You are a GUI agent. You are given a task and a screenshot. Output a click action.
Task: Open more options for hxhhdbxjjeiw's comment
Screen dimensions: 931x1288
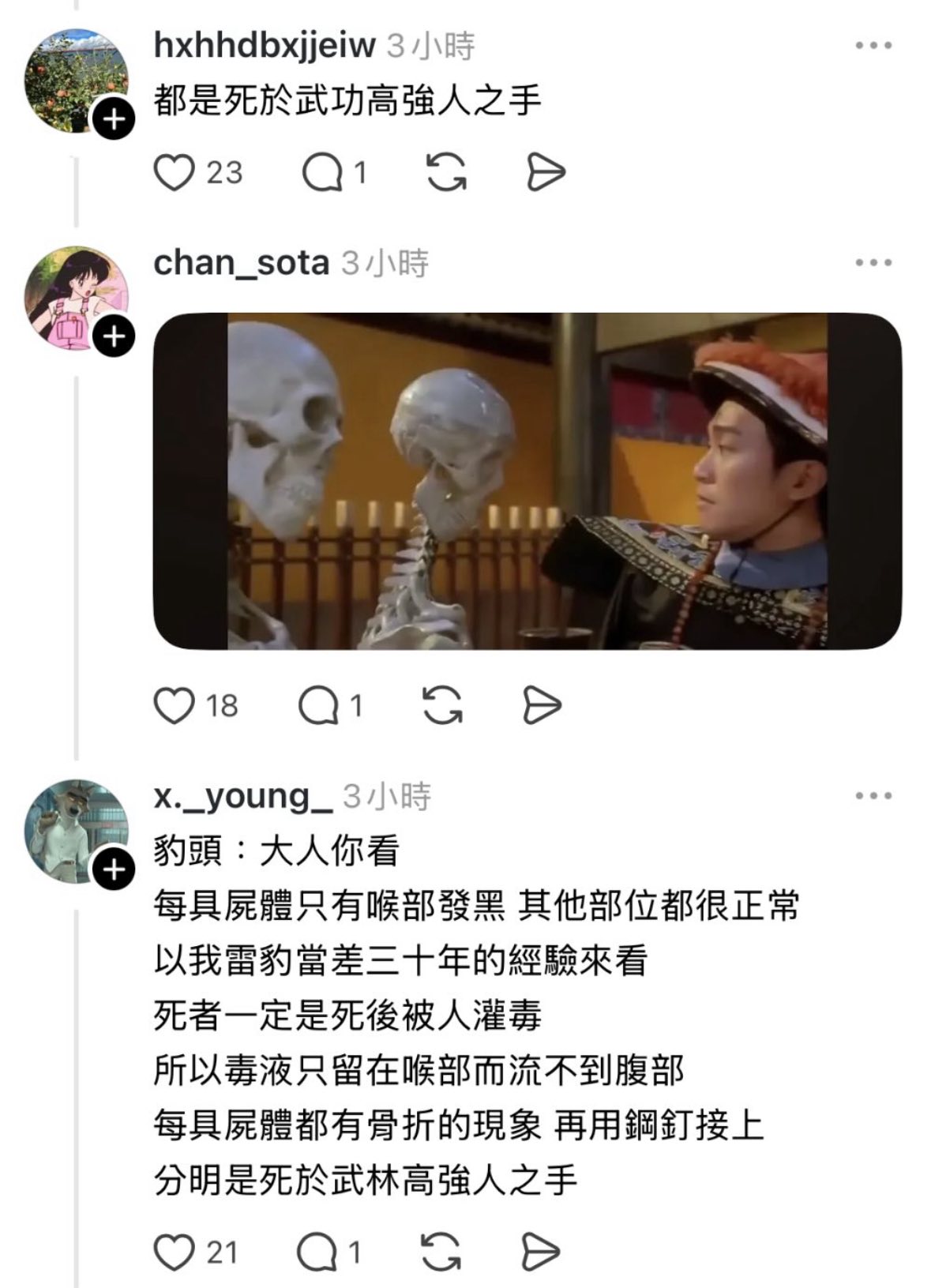[873, 46]
